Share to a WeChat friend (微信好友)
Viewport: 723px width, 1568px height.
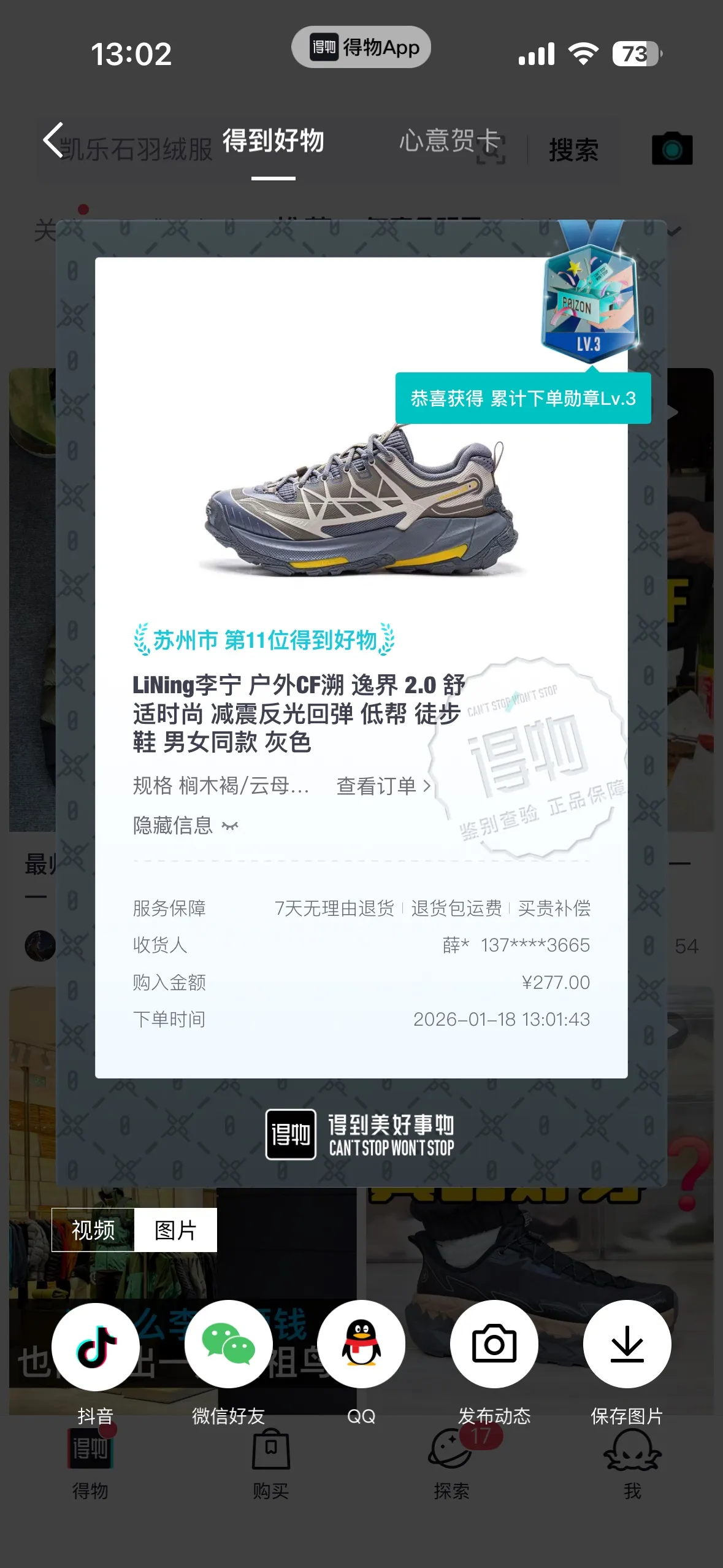228,1346
